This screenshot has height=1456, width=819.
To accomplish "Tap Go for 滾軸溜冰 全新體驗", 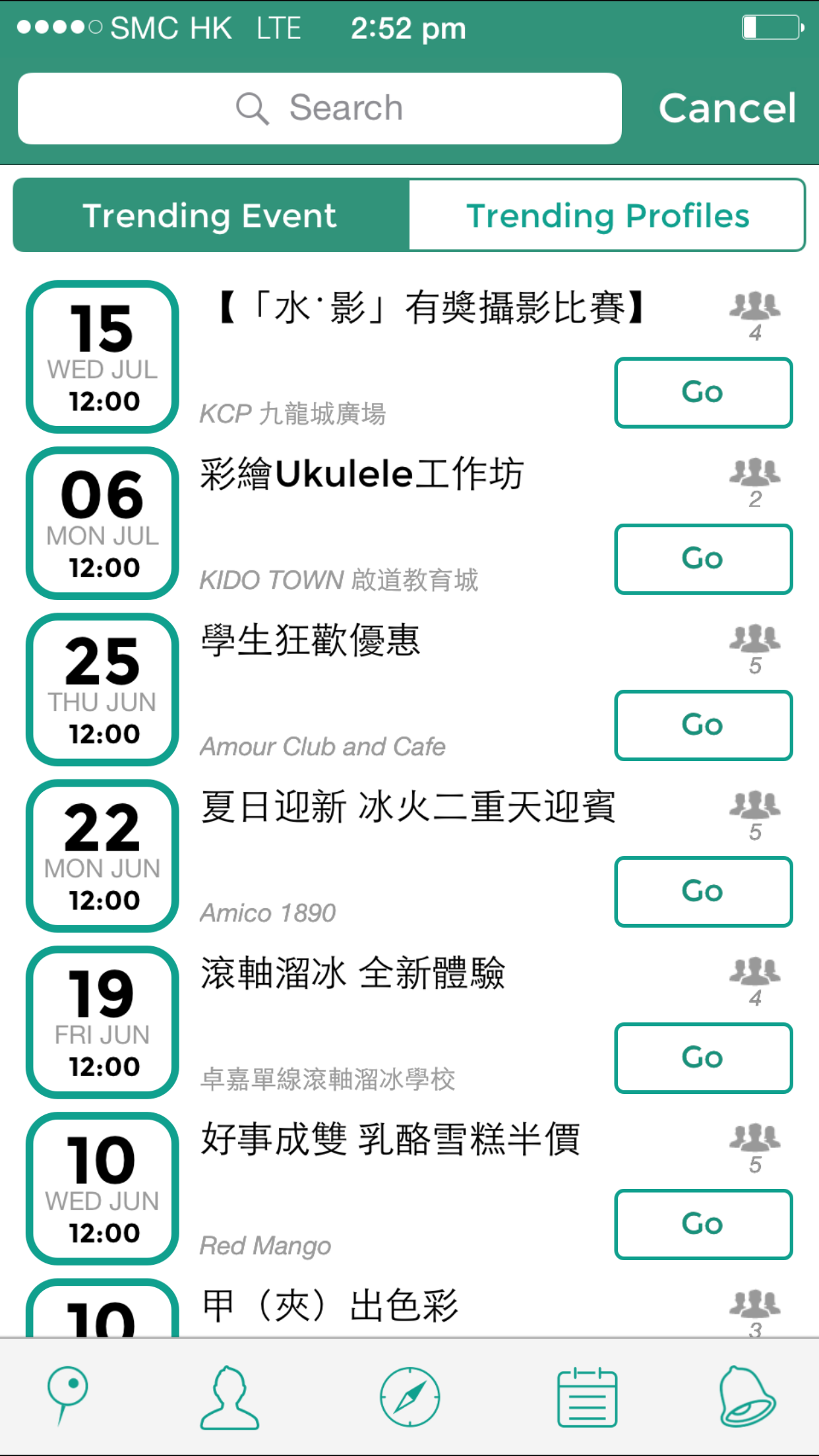I will click(703, 1057).
